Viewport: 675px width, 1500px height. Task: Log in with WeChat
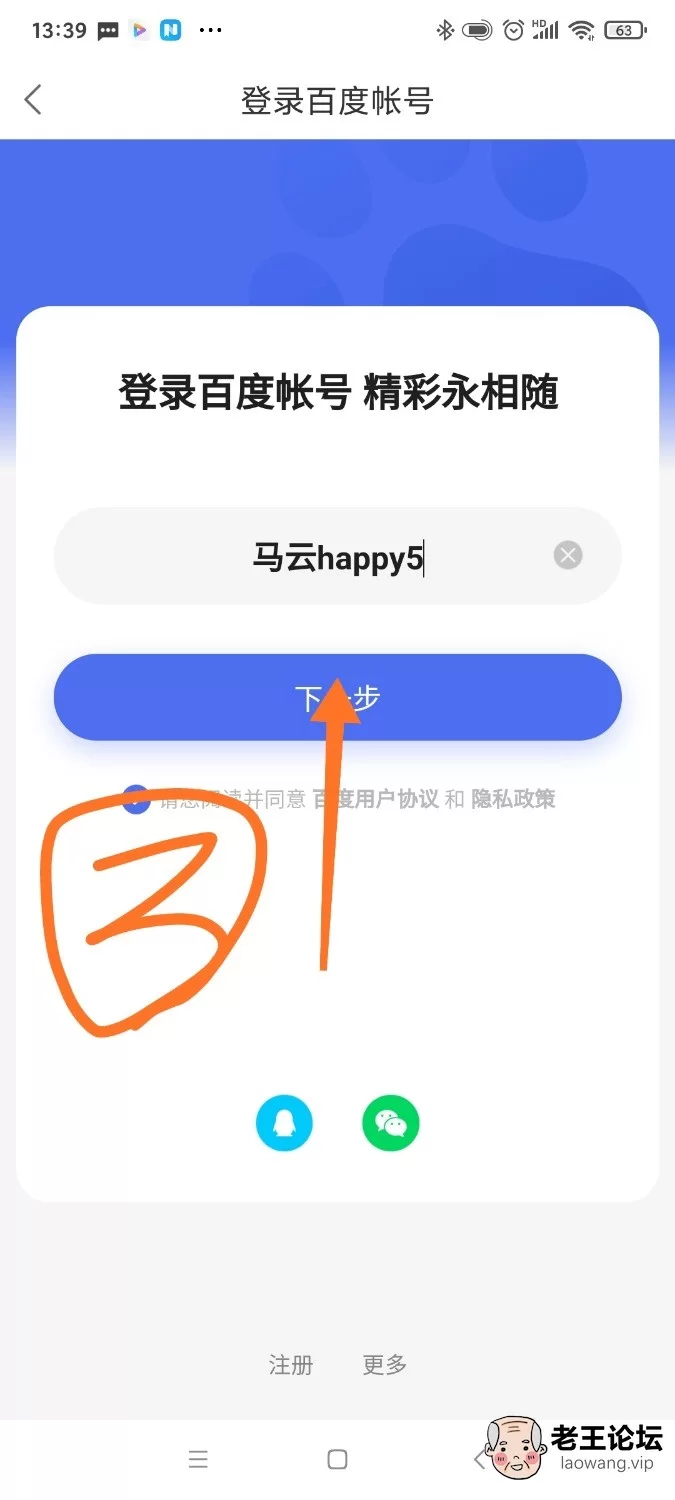[x=391, y=1123]
